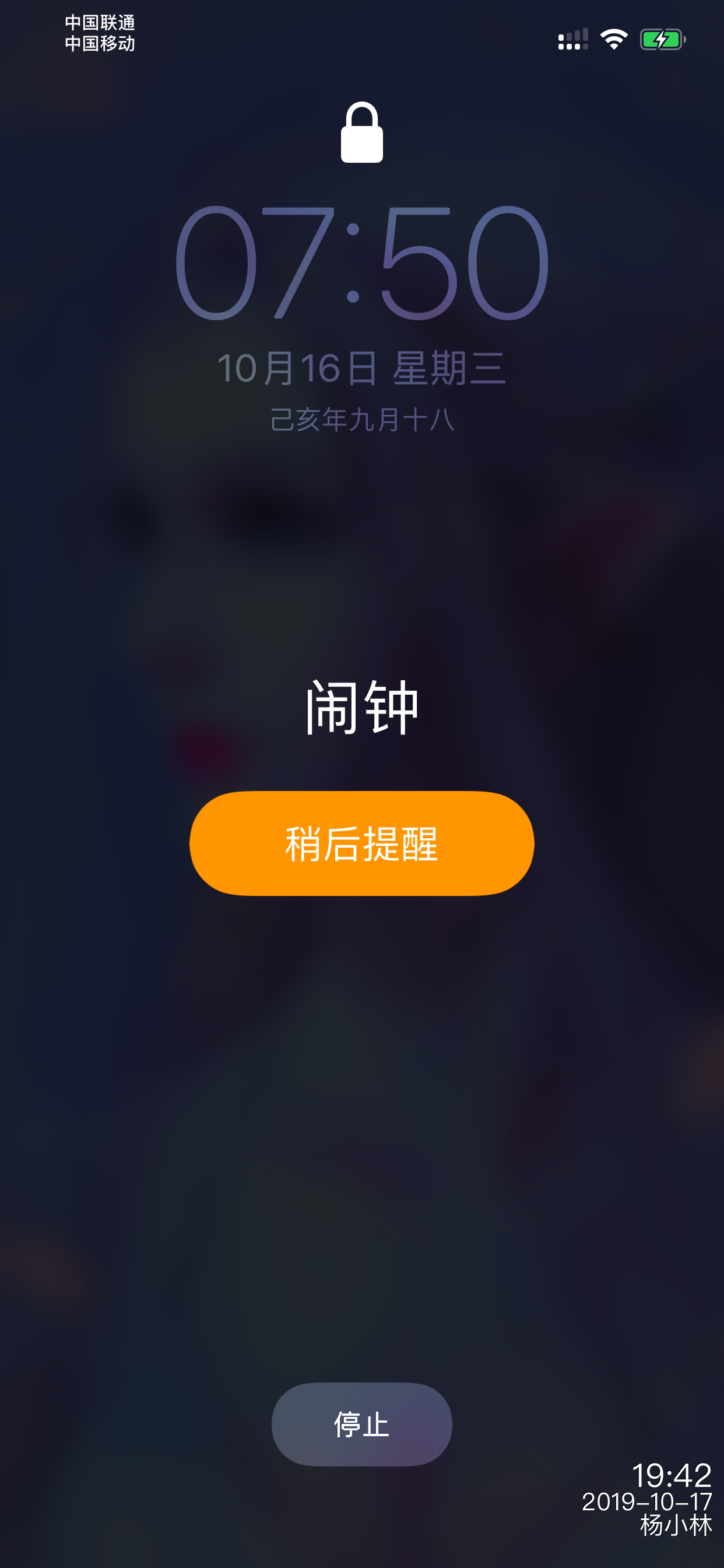
Task: Stop the ringing alarm with 停止
Action: click(361, 1424)
